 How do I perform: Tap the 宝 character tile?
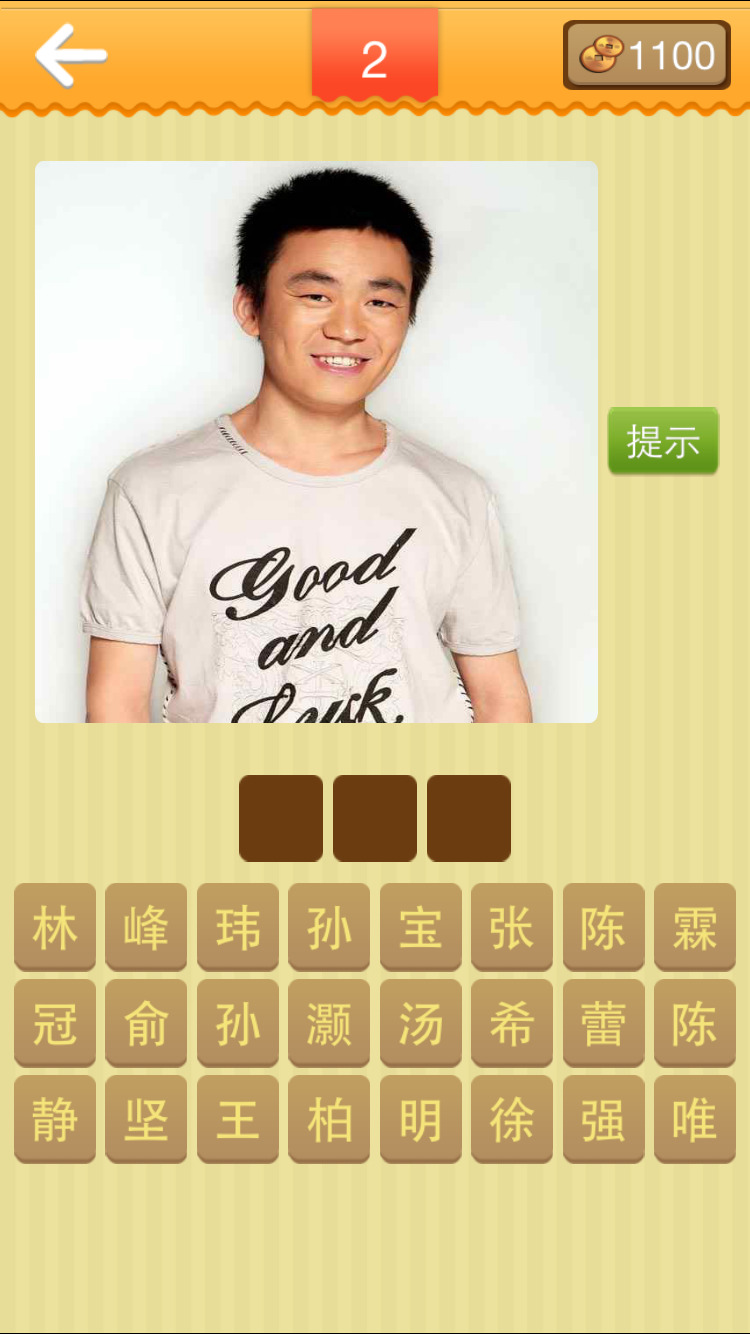point(421,927)
